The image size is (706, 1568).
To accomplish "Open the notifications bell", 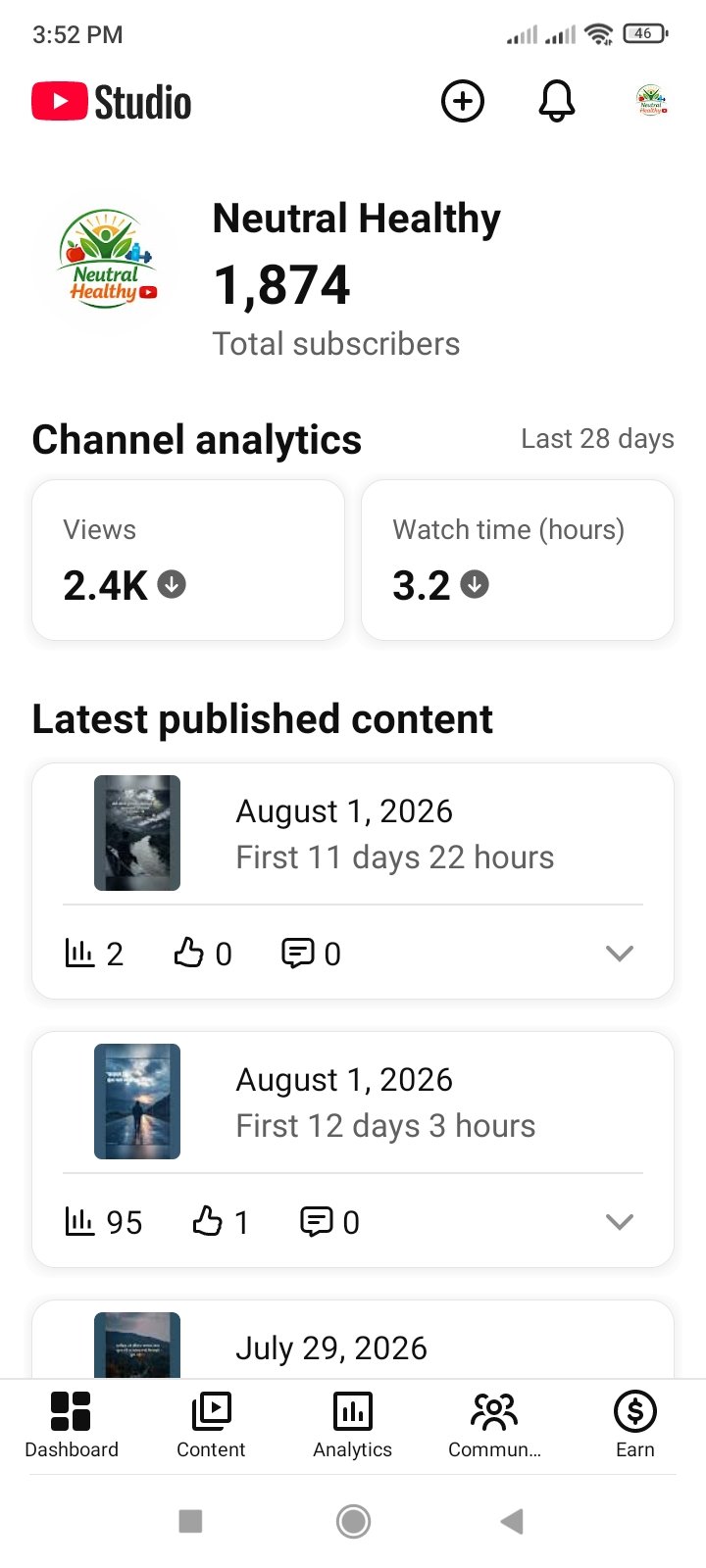I will (557, 101).
